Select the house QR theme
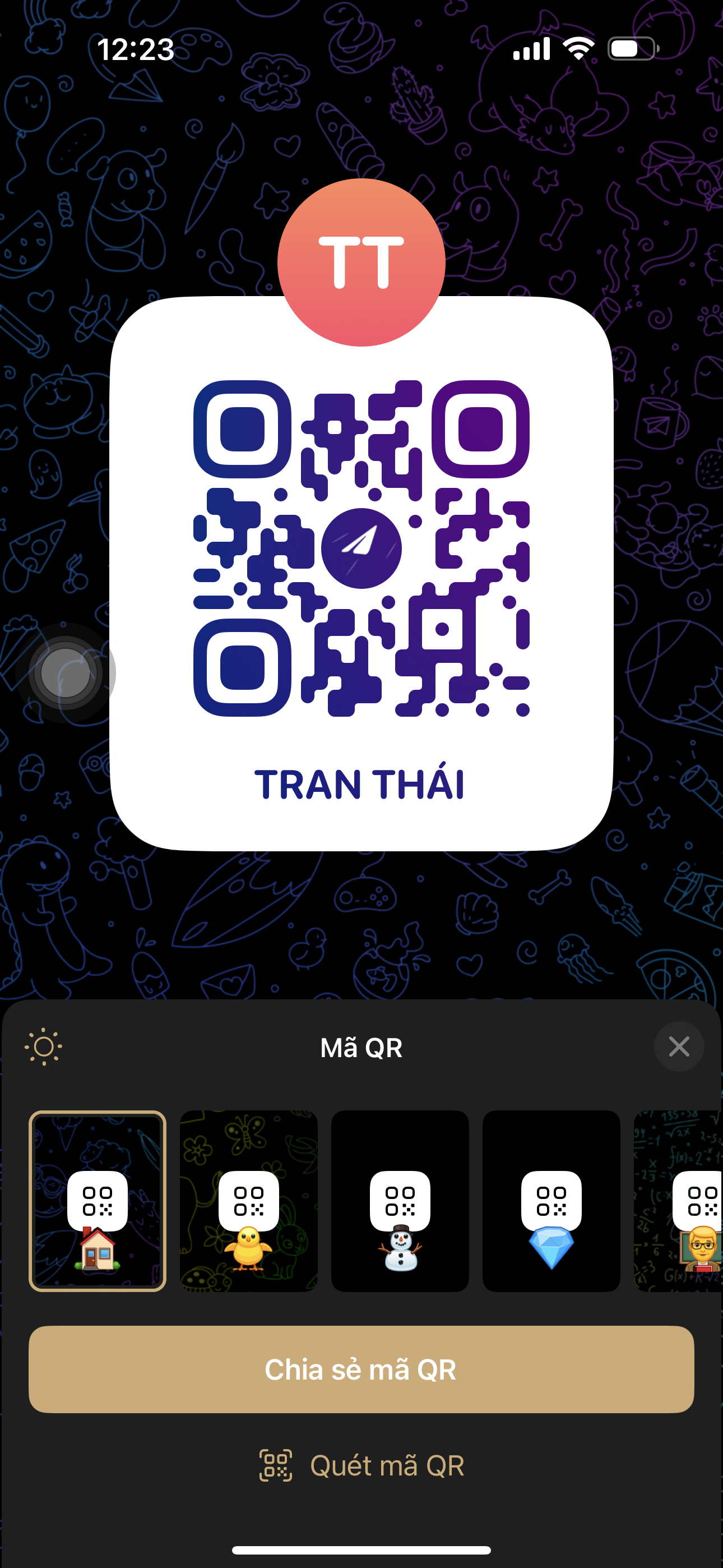This screenshot has width=723, height=1568. pyautogui.click(x=98, y=1200)
